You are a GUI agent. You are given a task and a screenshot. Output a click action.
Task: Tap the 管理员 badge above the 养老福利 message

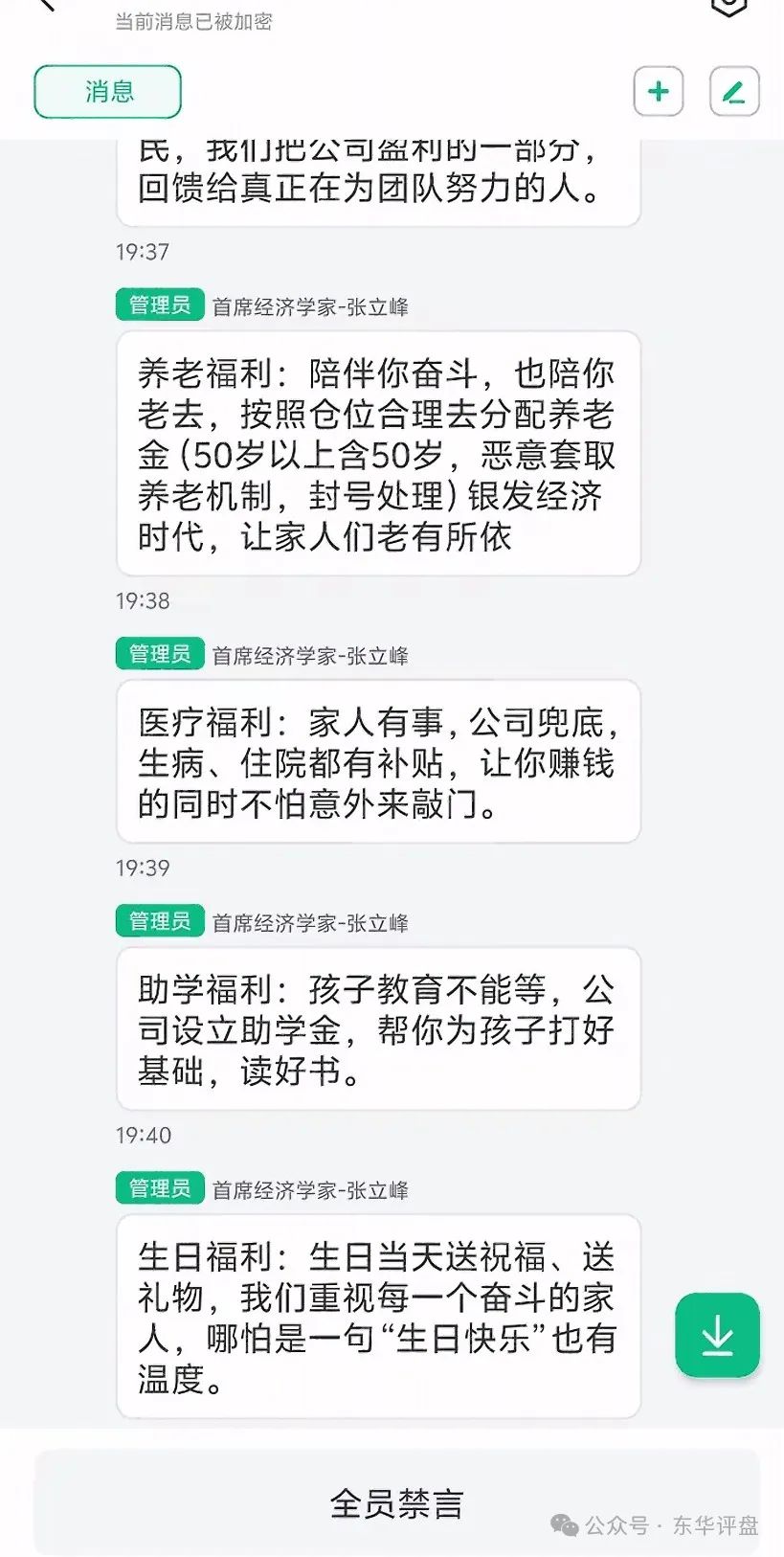[159, 305]
